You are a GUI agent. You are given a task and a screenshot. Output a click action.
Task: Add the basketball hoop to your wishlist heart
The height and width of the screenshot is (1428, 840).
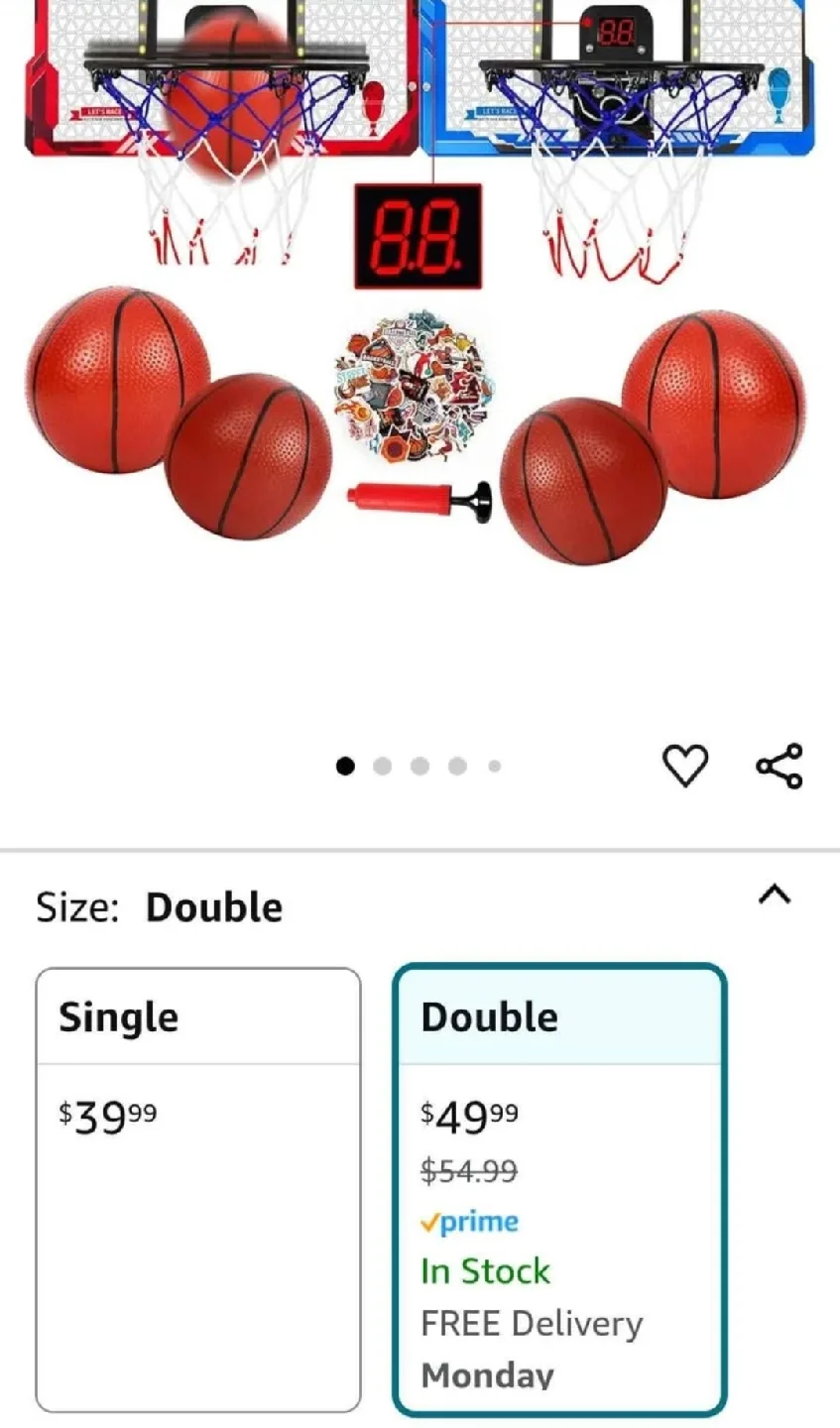(685, 764)
